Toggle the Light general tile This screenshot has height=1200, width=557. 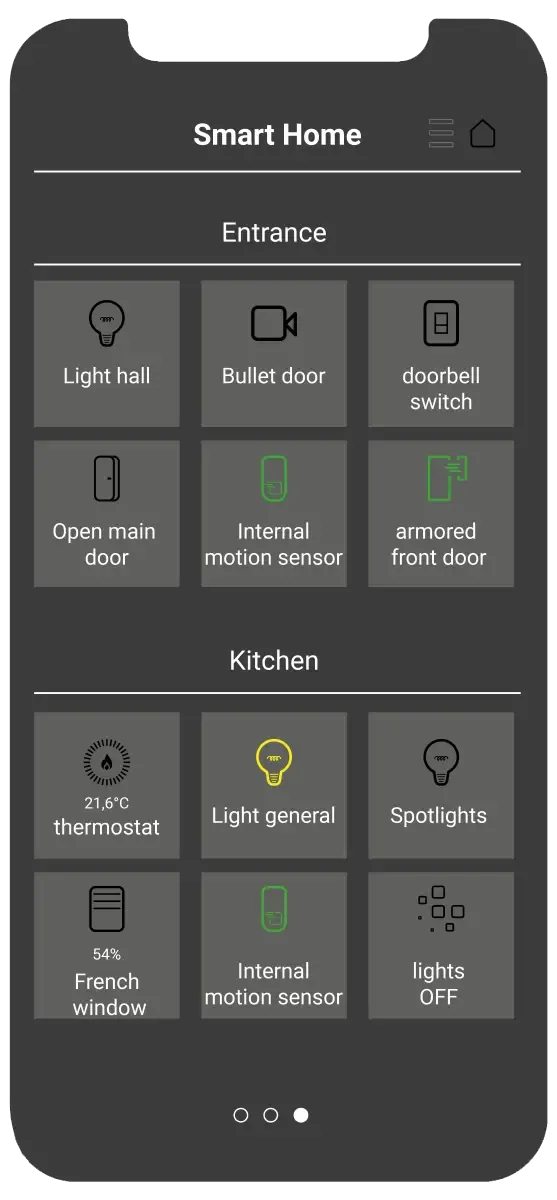pos(274,786)
